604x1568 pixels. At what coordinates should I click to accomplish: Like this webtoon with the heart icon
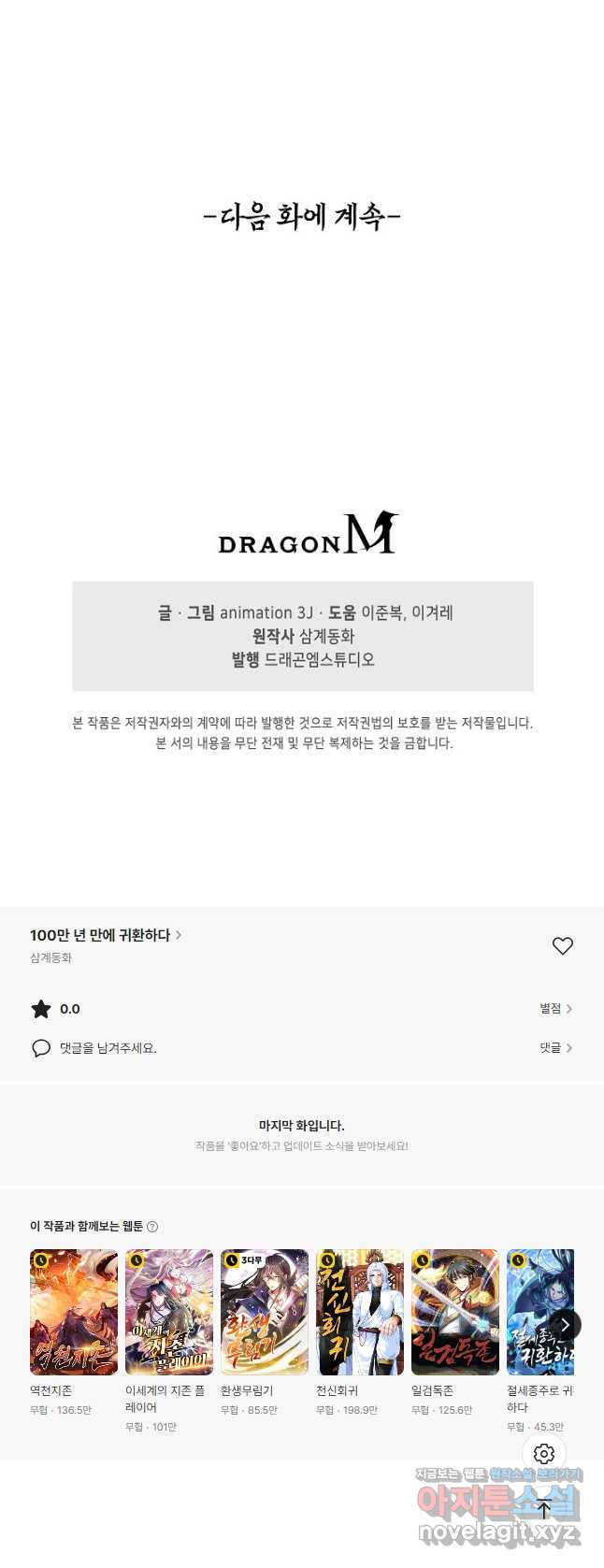click(x=562, y=946)
